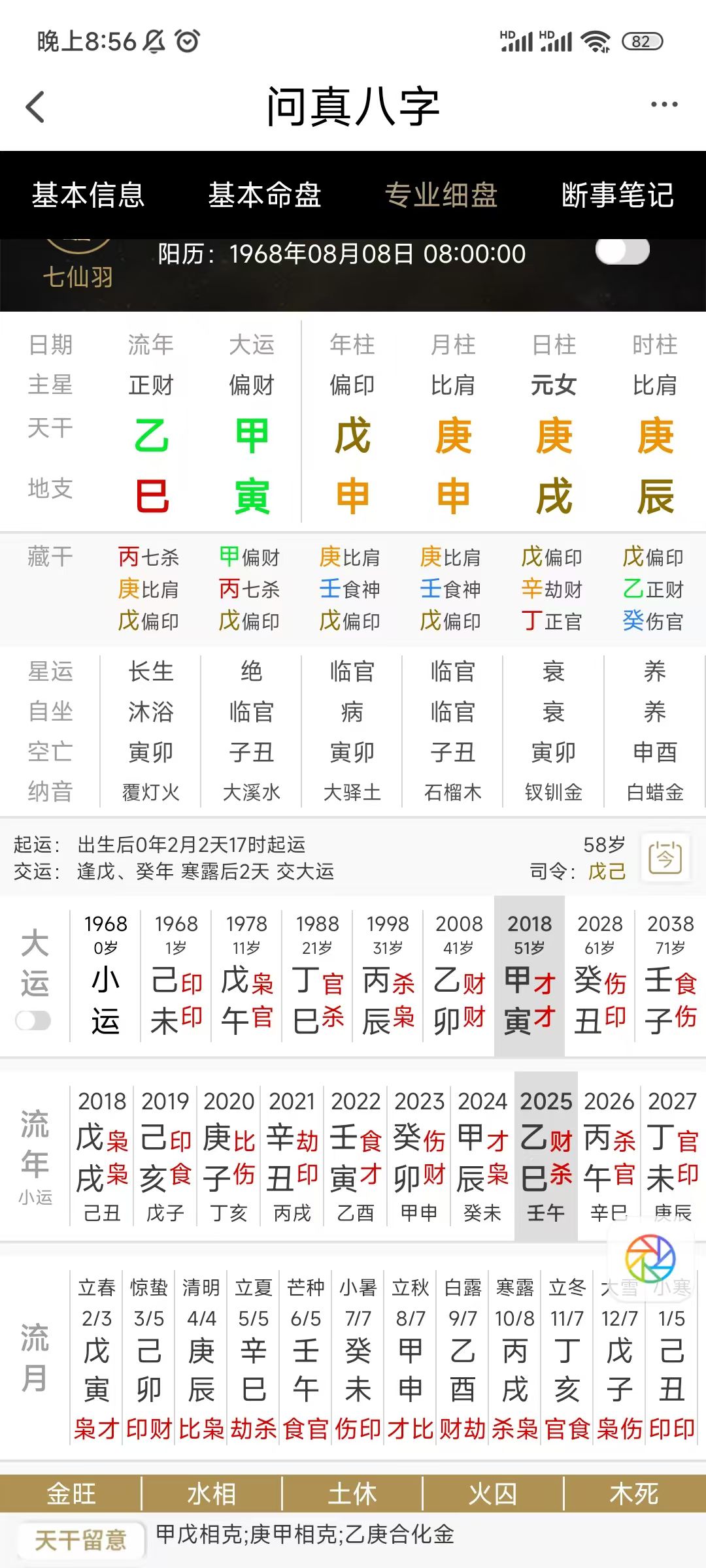Screen dimensions: 706x1568
Task: Open the 天干留意 tab
Action: [x=80, y=1541]
